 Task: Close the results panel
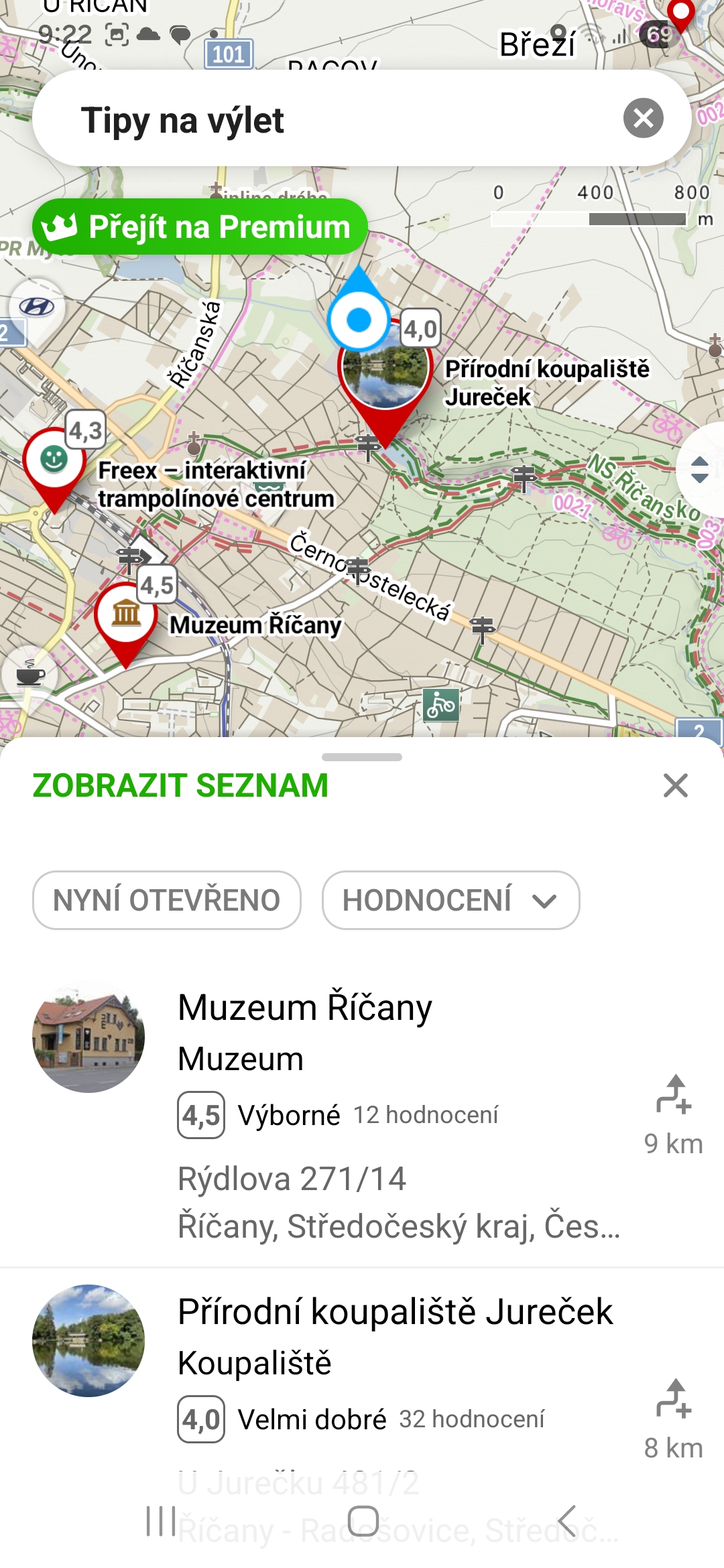(675, 785)
